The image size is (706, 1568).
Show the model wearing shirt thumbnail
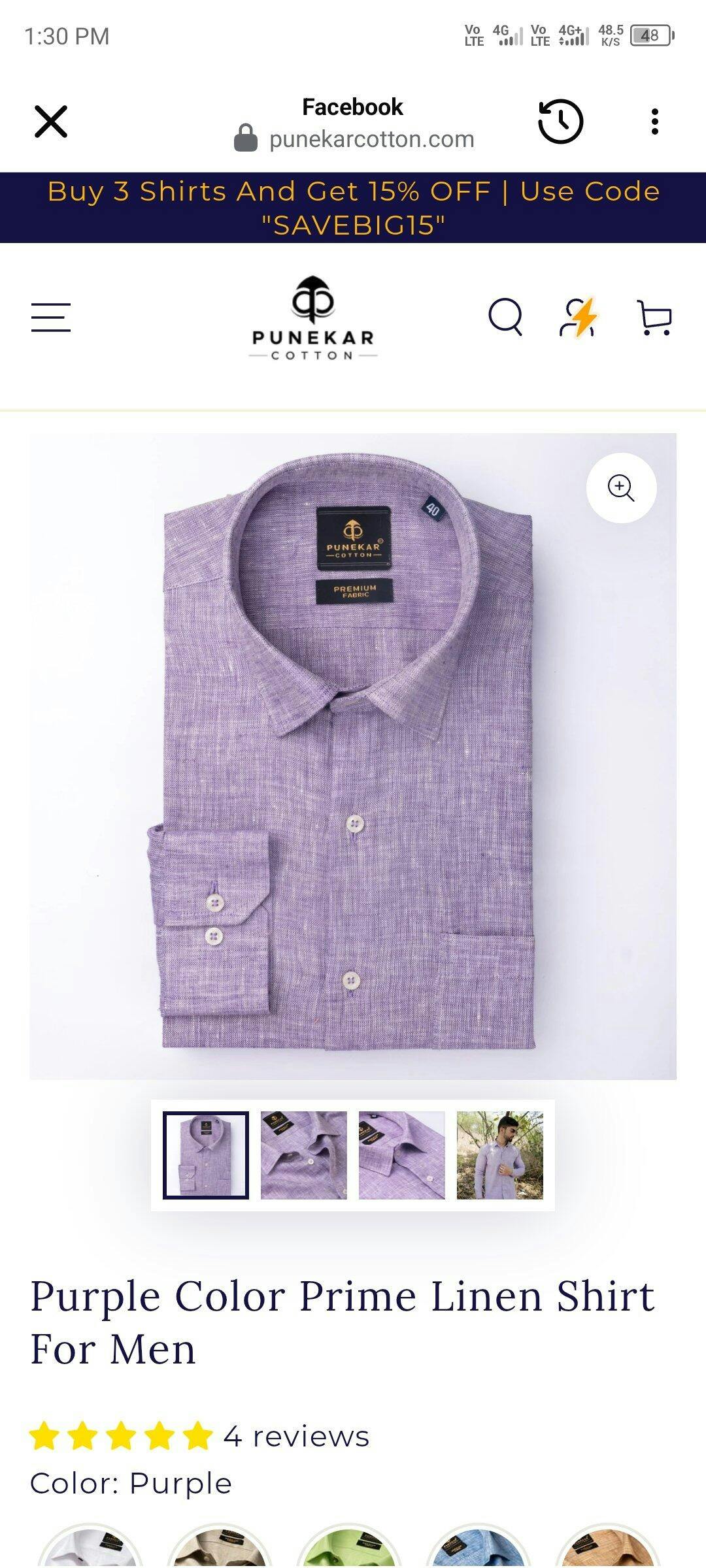(x=500, y=1155)
